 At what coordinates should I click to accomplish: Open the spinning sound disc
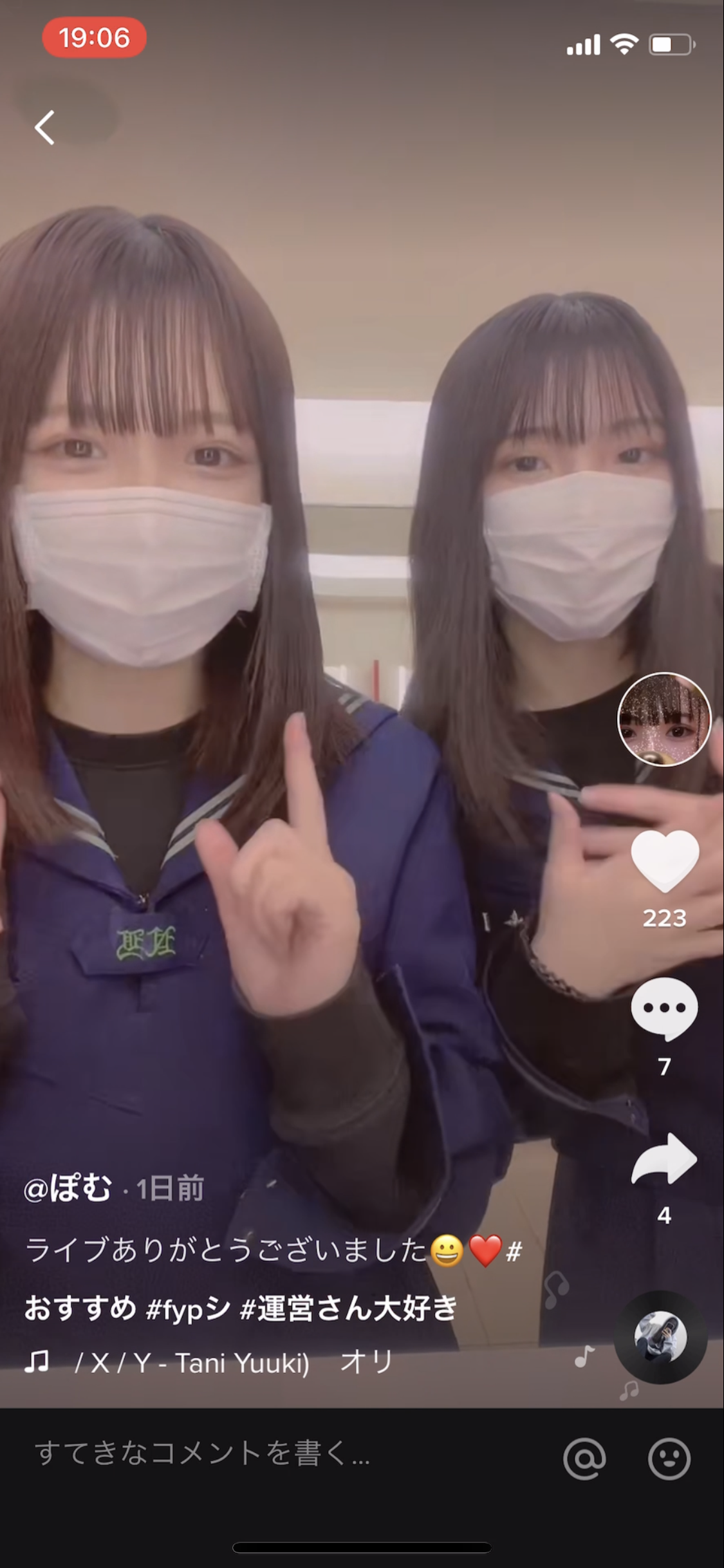point(660,1337)
